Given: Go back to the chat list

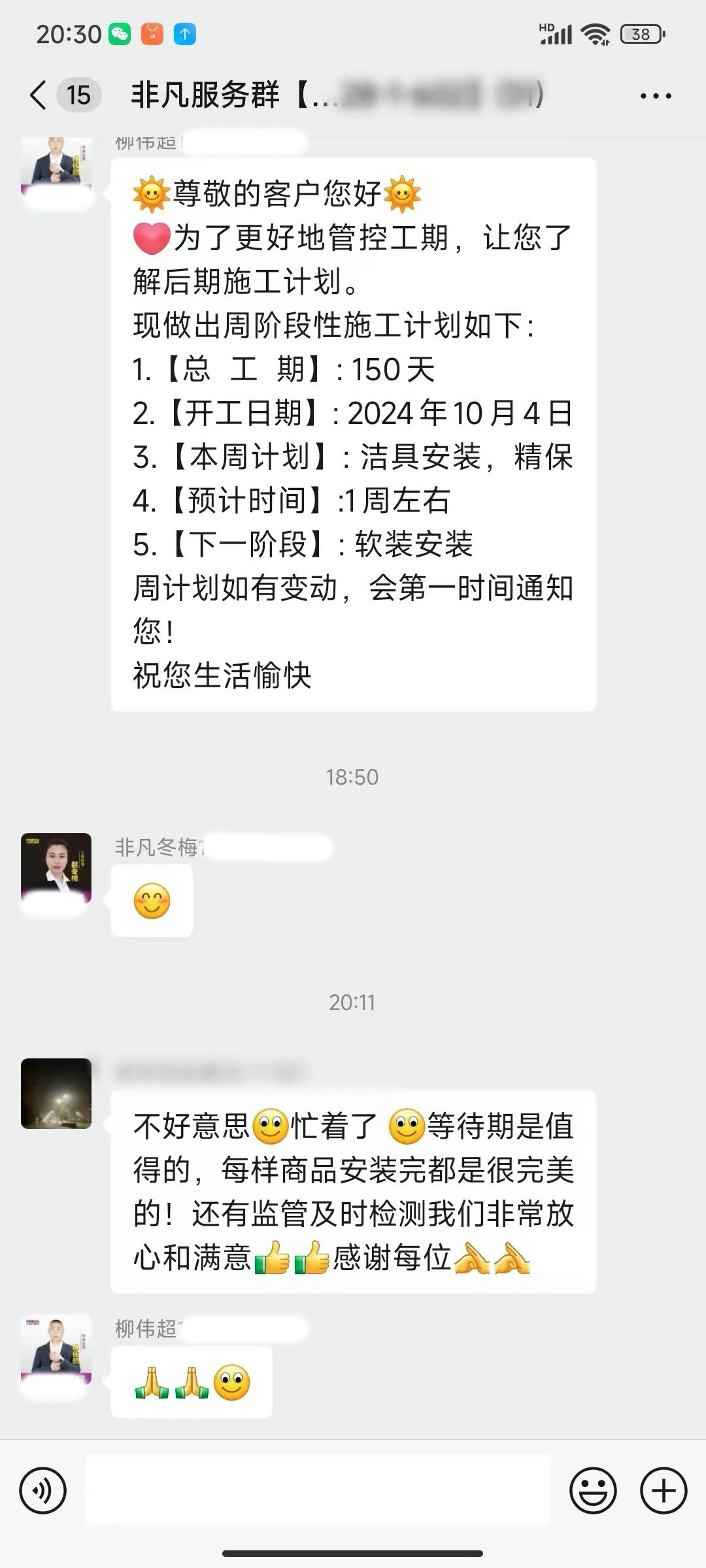Looking at the screenshot, I should click(39, 95).
